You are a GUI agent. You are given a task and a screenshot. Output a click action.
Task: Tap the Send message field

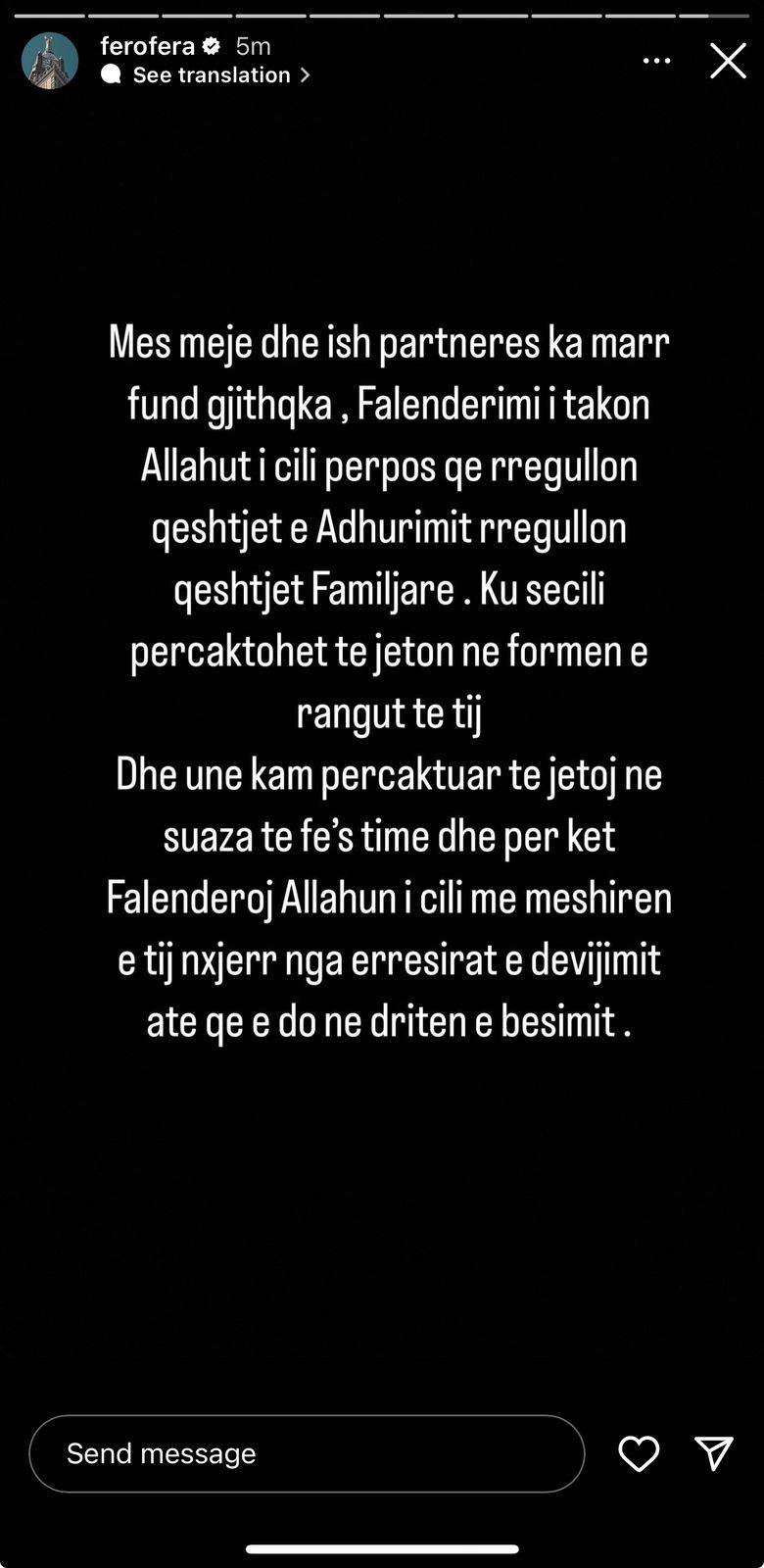coord(307,1453)
